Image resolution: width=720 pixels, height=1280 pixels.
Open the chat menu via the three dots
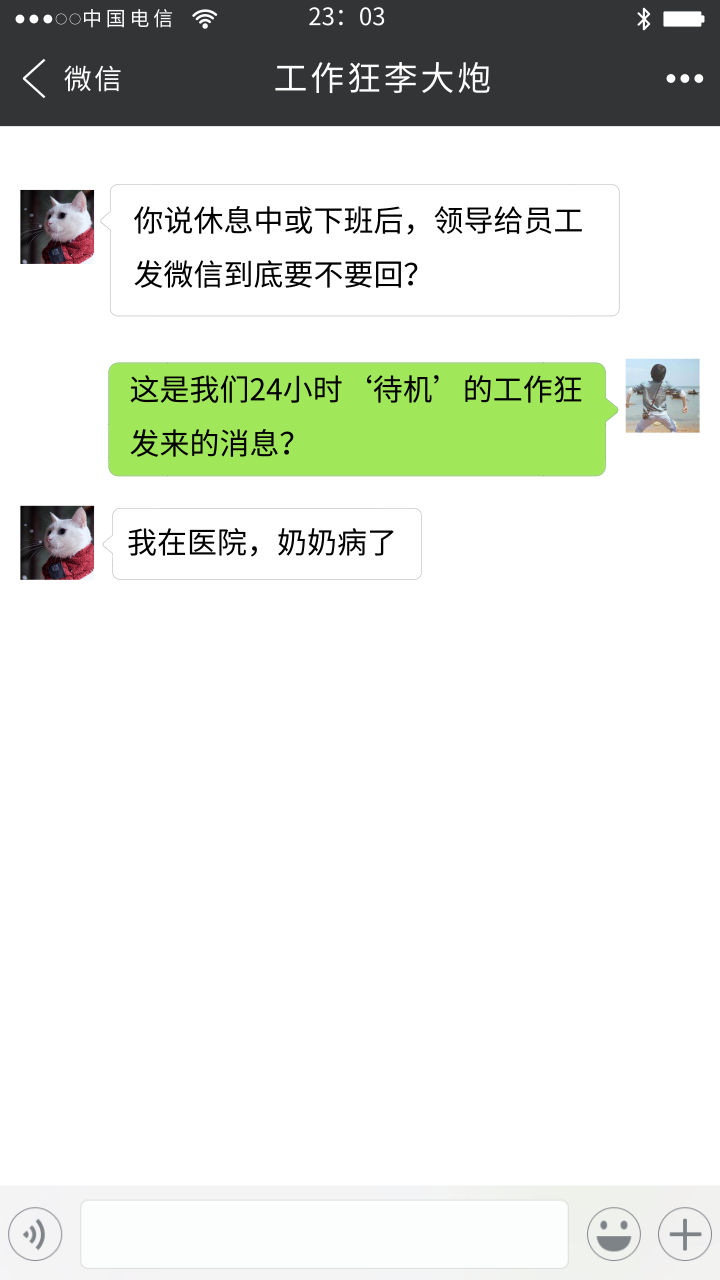click(684, 78)
